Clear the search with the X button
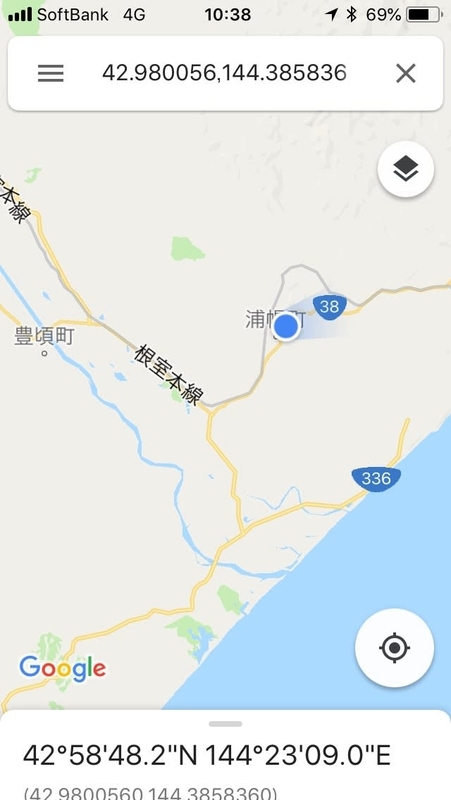The width and height of the screenshot is (451, 800). coord(406,73)
